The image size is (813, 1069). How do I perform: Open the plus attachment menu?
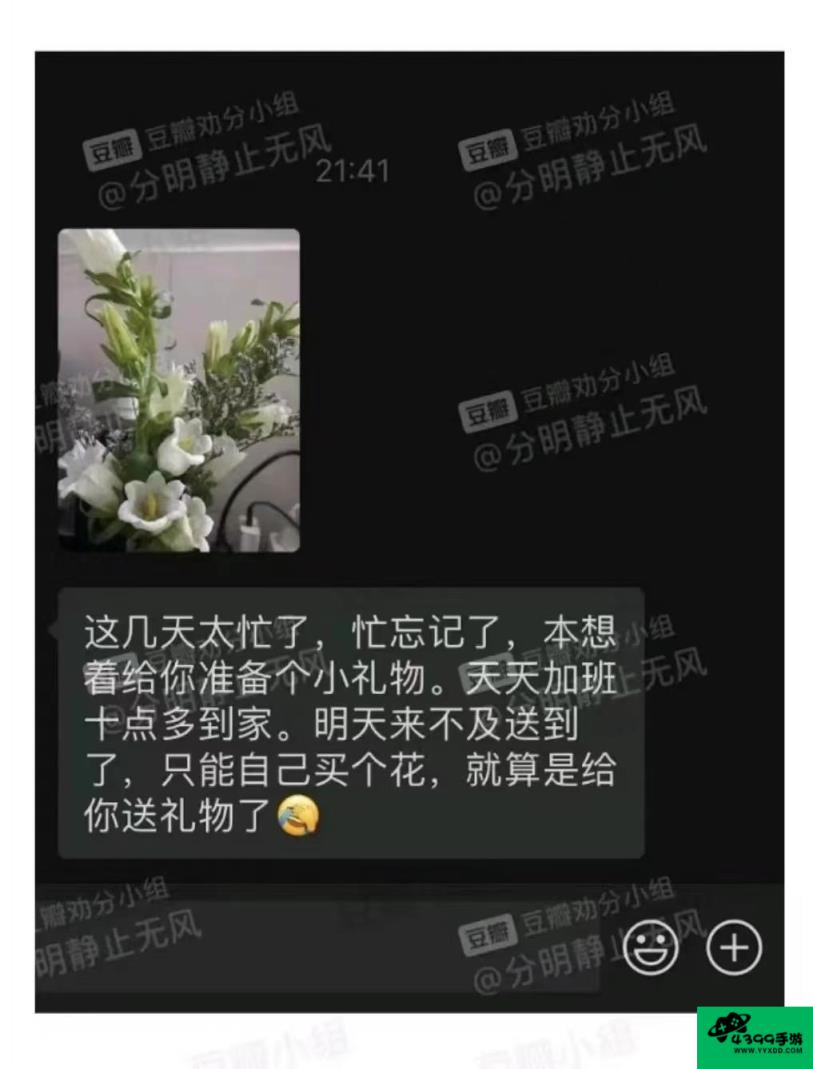734,946
